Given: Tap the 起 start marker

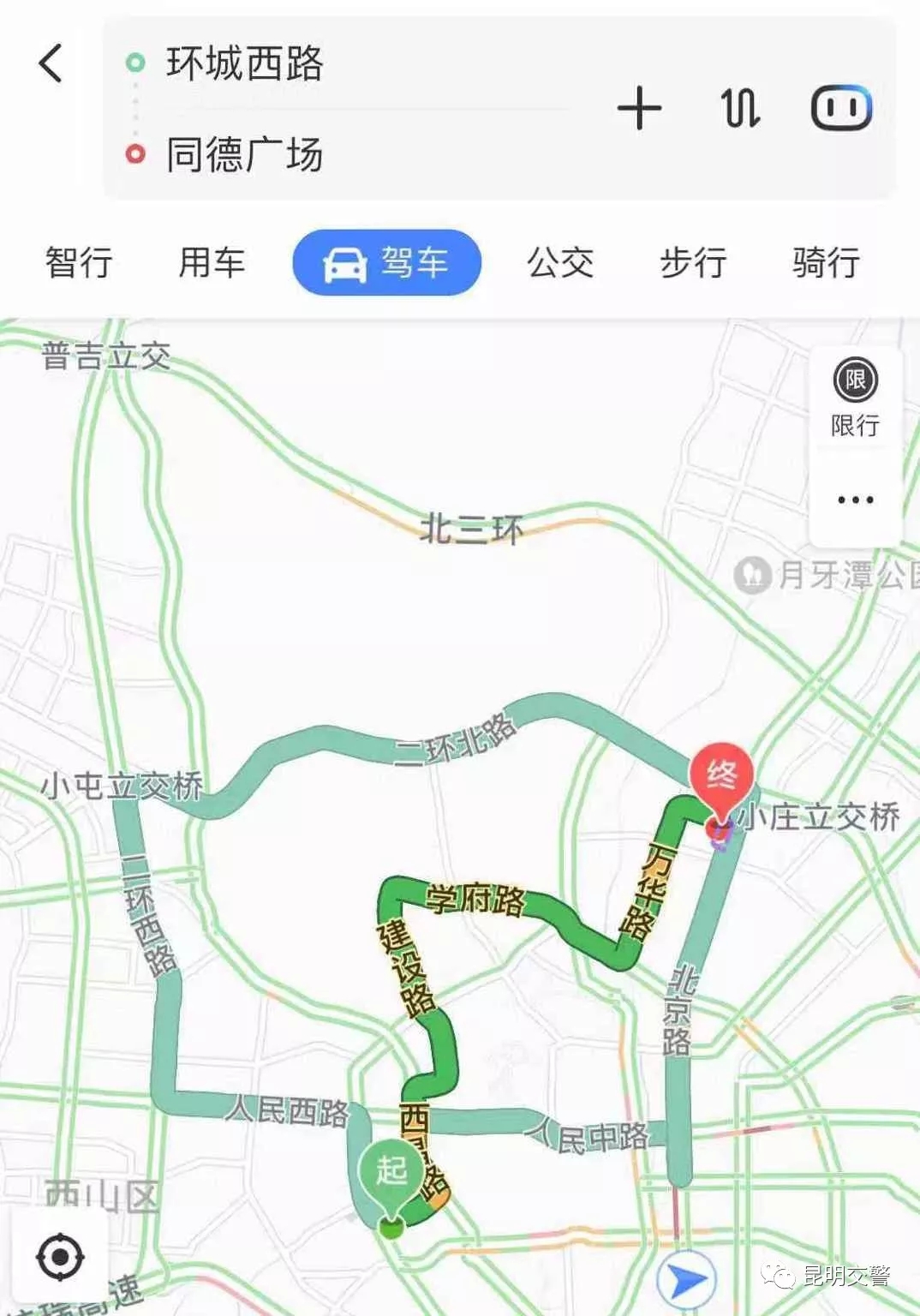Looking at the screenshot, I should click(391, 1171).
